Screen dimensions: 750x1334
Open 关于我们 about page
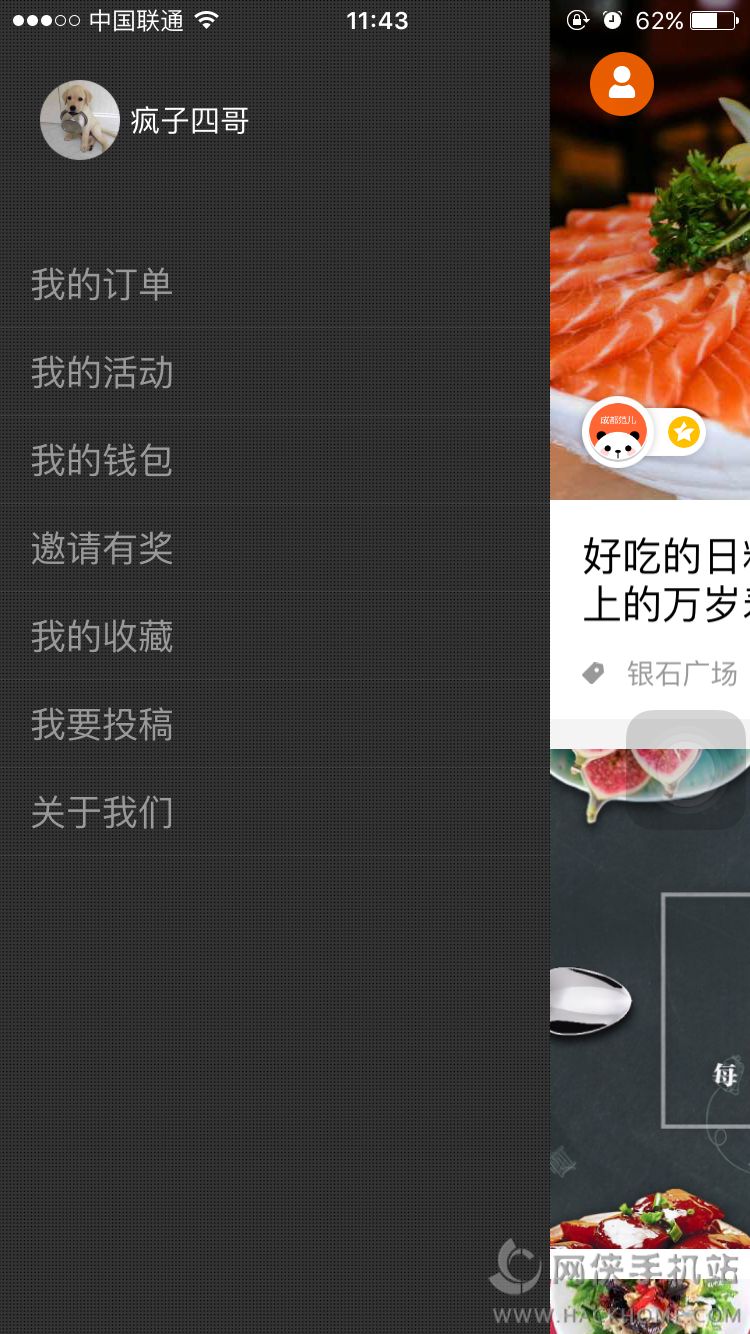275,813
